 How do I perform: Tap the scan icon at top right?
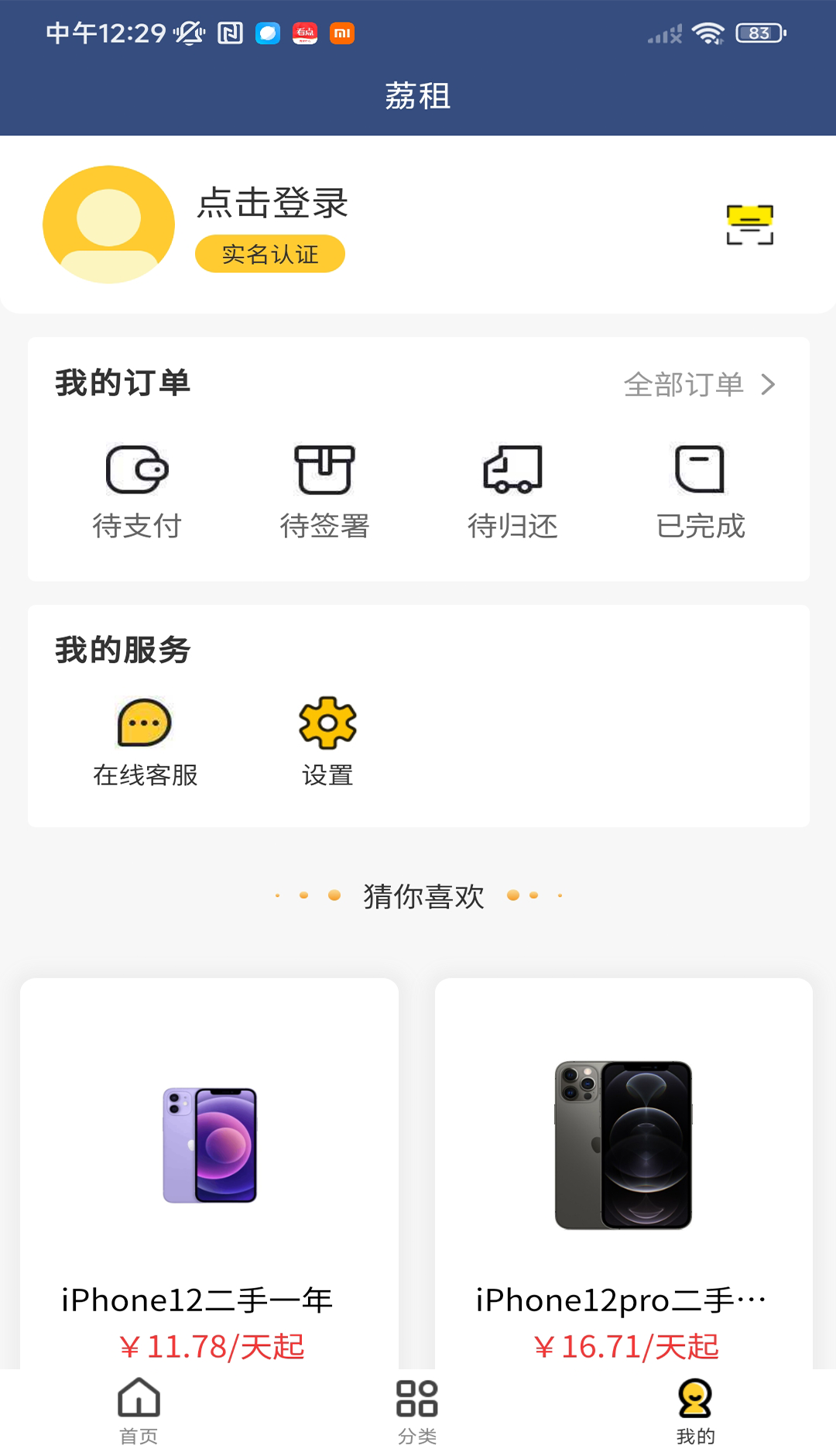tap(751, 223)
